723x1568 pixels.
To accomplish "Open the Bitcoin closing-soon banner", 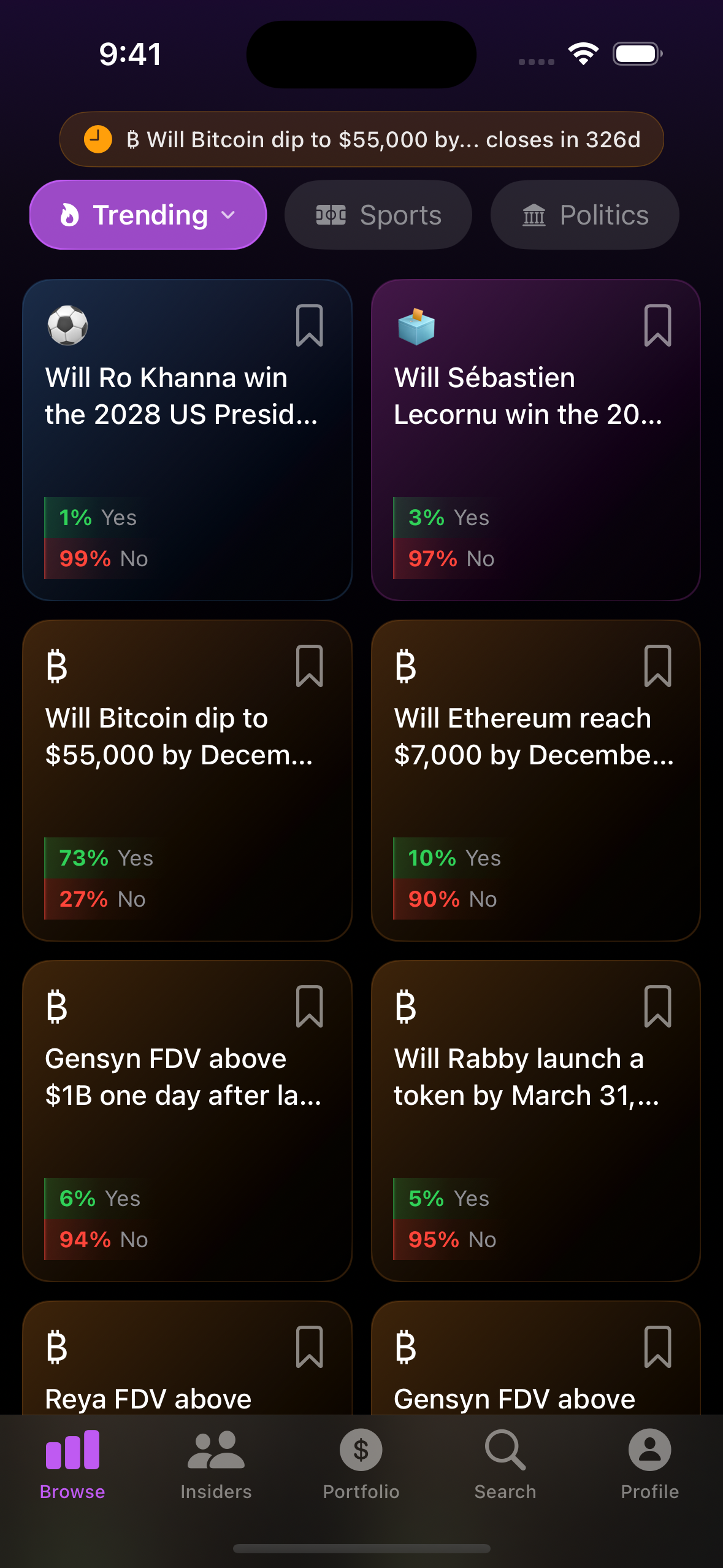I will pos(361,139).
